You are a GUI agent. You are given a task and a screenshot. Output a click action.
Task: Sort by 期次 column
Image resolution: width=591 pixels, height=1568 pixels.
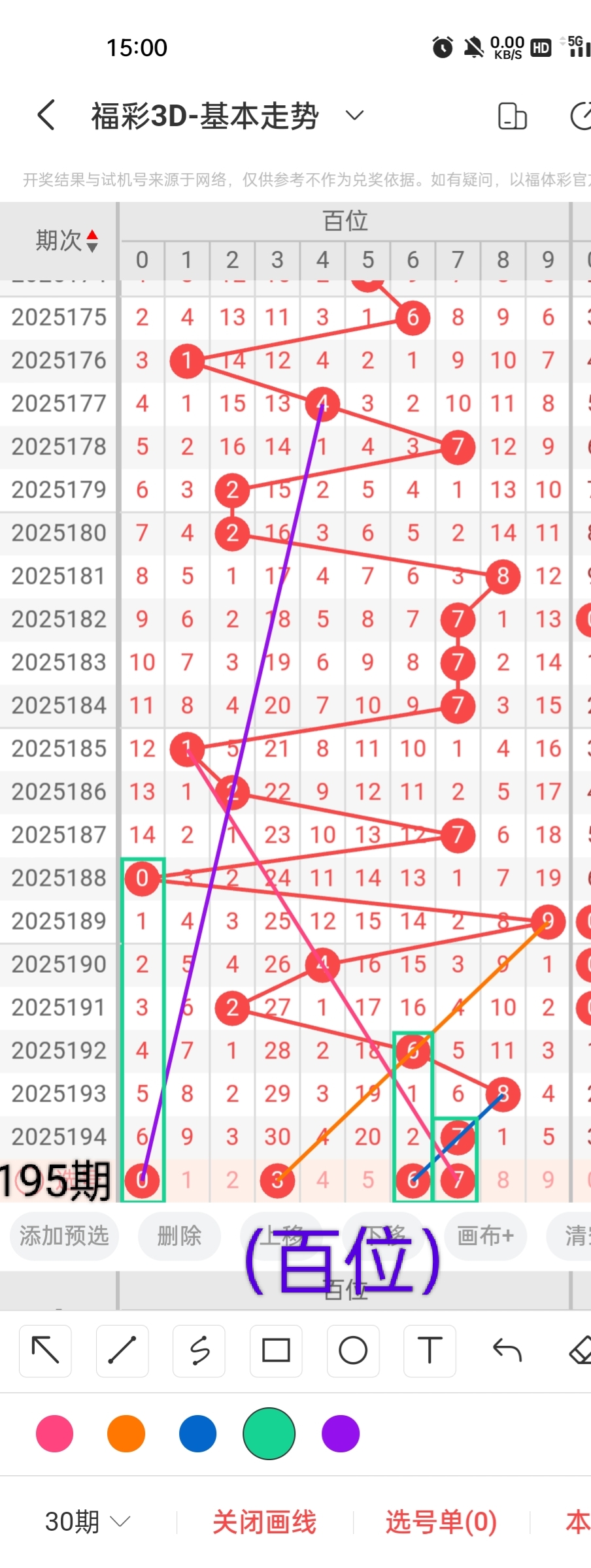pyautogui.click(x=67, y=240)
